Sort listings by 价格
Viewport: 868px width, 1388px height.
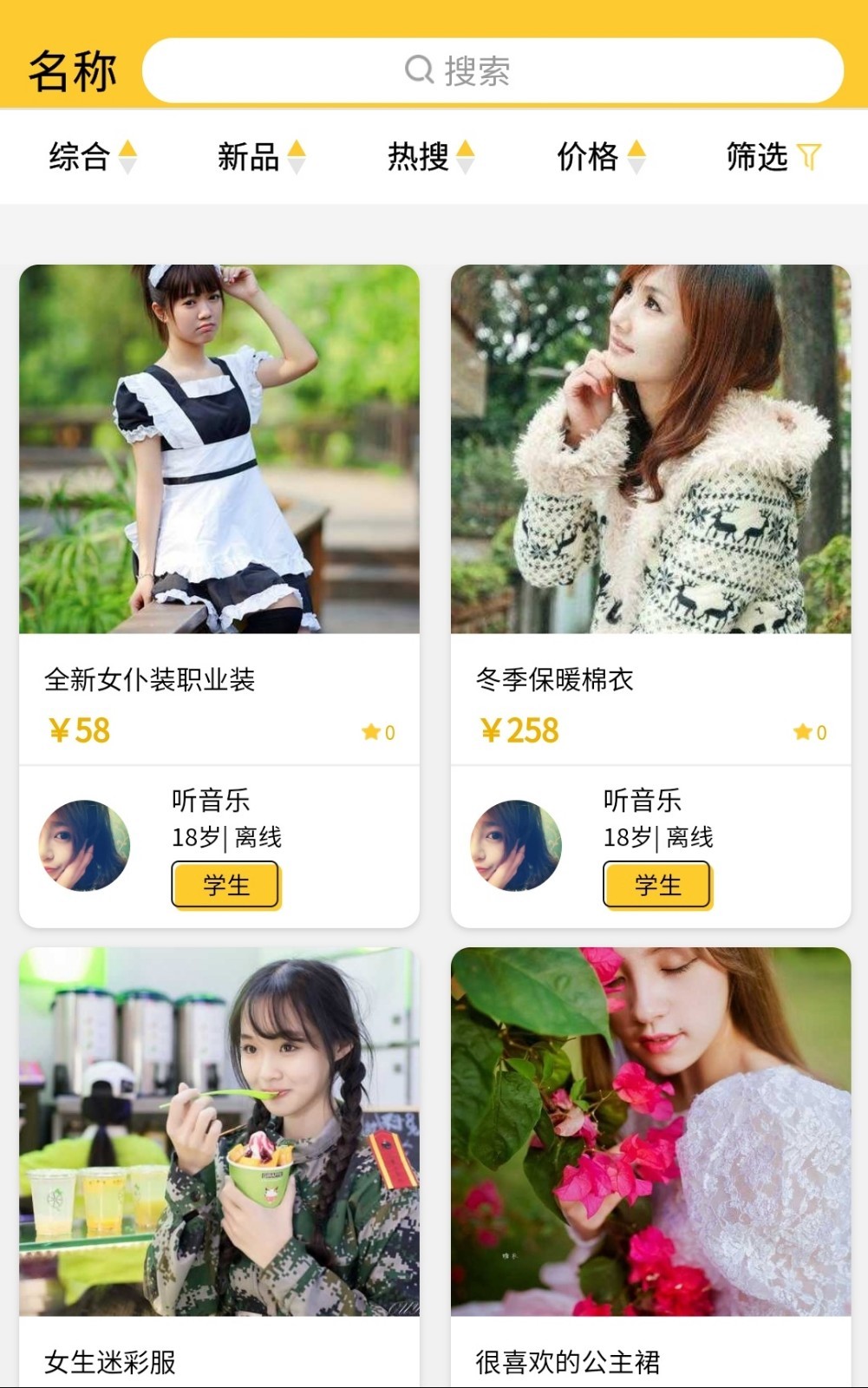click(x=600, y=157)
